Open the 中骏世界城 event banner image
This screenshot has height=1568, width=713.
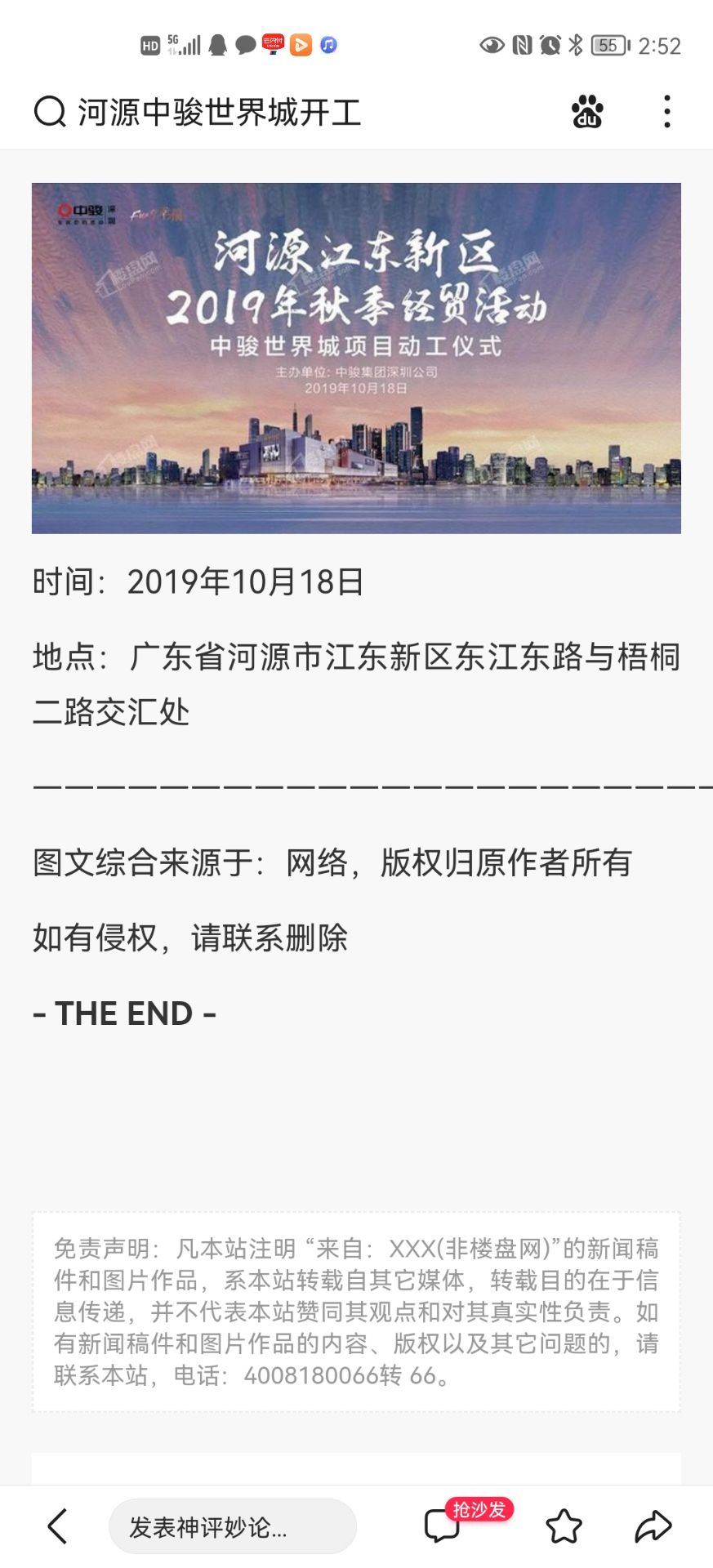click(x=356, y=358)
